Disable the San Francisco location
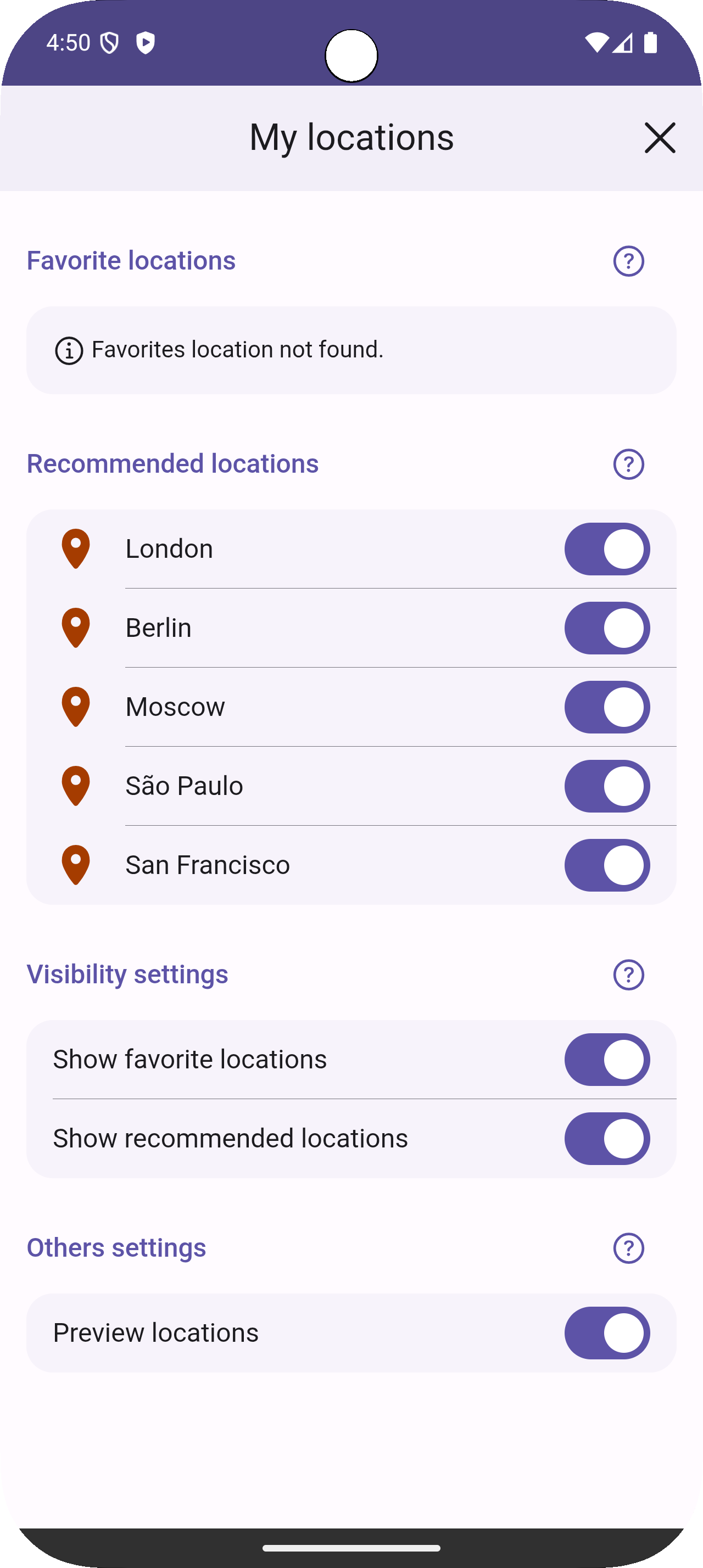703x1568 pixels. point(607,866)
